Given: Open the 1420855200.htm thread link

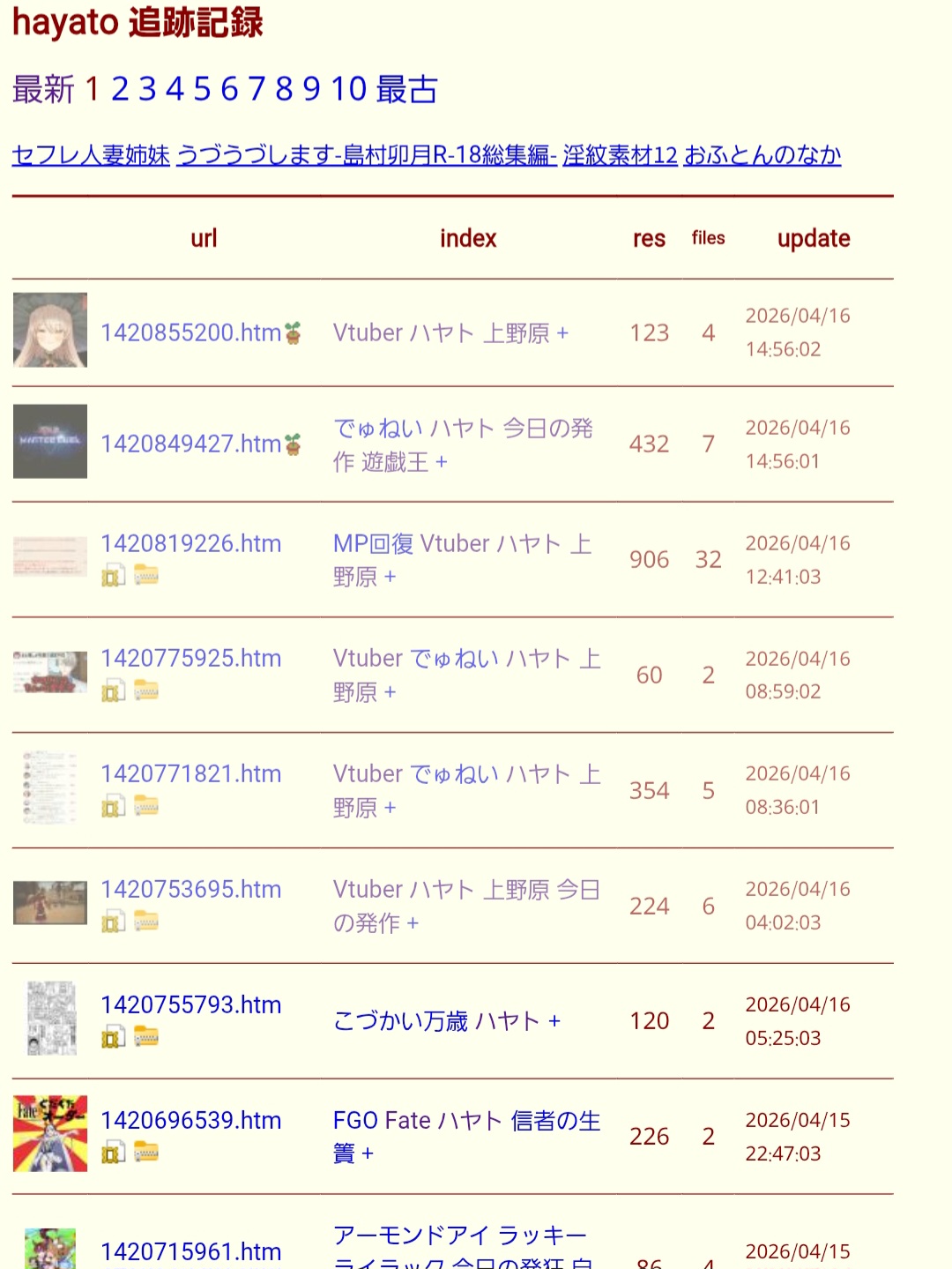Looking at the screenshot, I should pyautogui.click(x=190, y=332).
